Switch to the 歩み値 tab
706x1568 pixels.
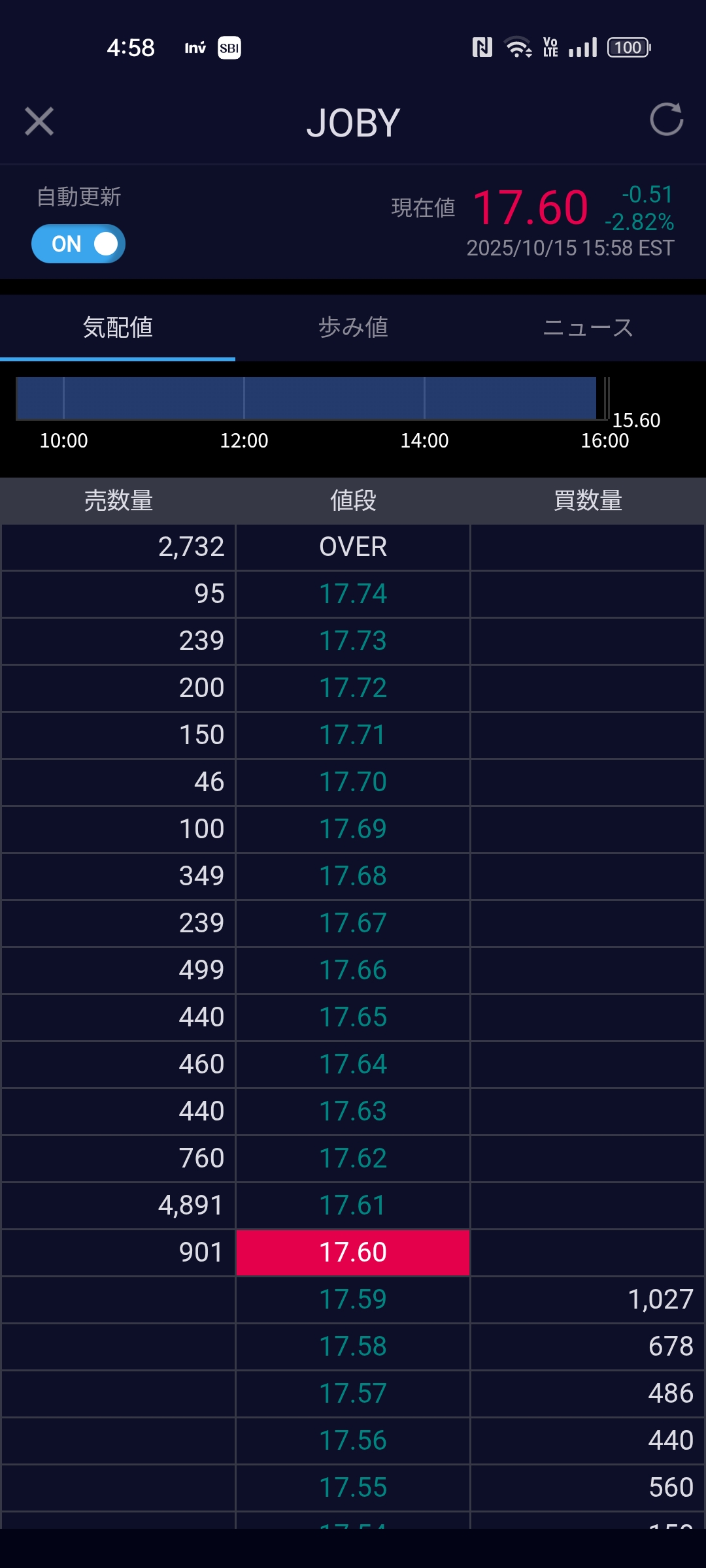[353, 327]
